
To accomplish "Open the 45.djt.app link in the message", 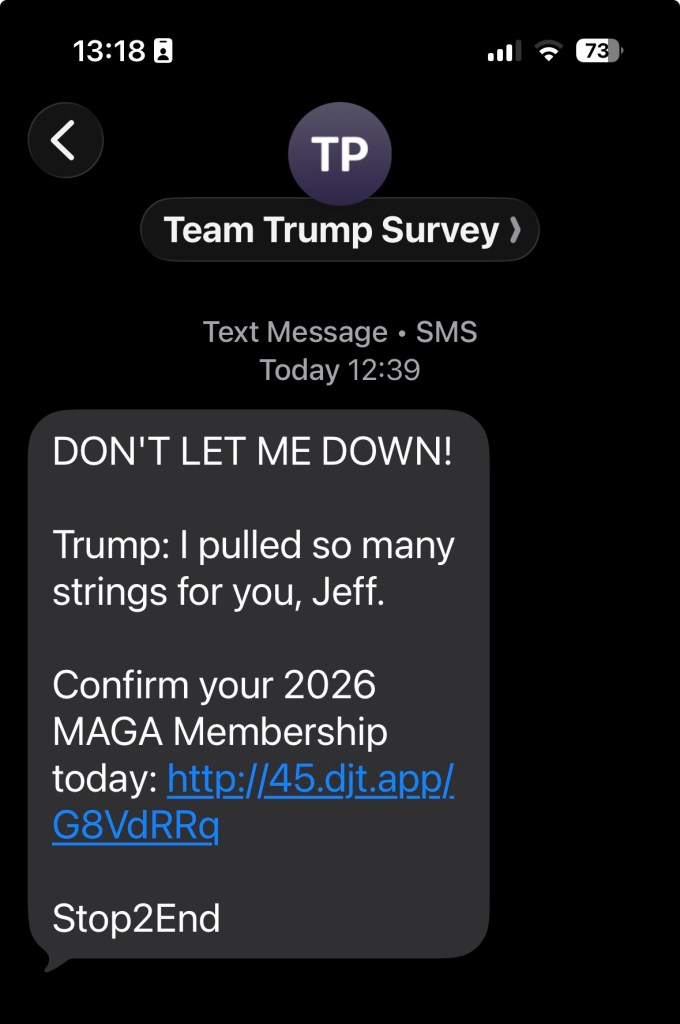I will tap(310, 780).
